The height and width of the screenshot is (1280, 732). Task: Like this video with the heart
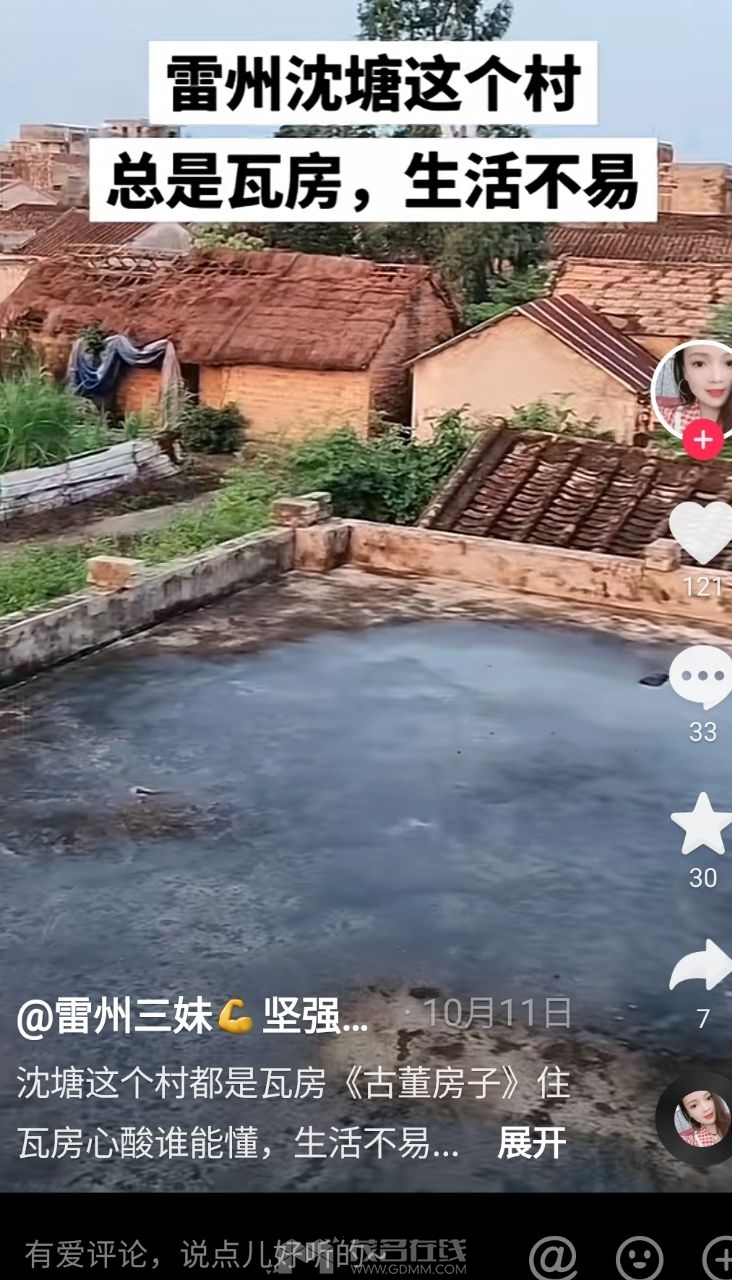702,532
